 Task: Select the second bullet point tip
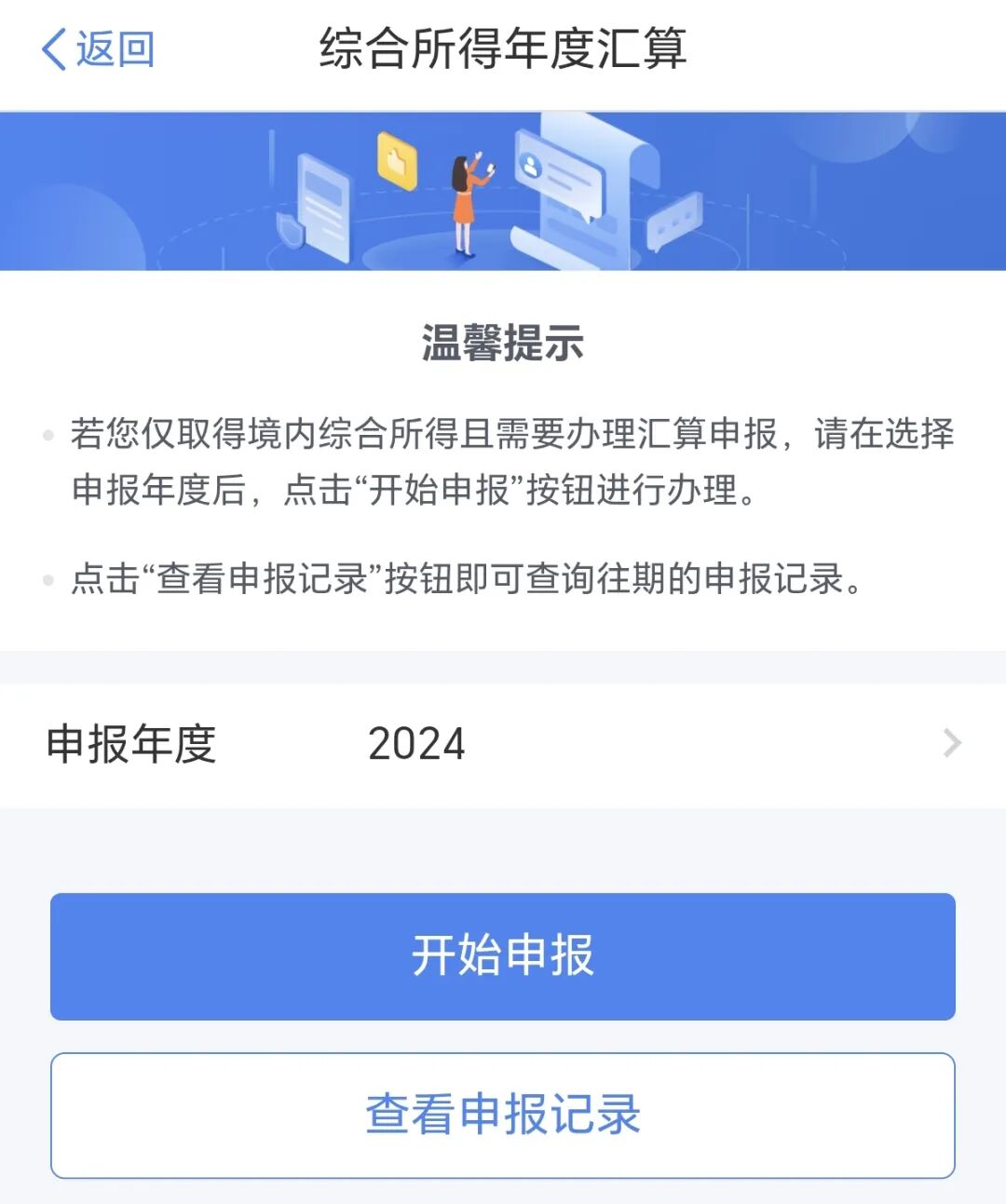[x=466, y=579]
